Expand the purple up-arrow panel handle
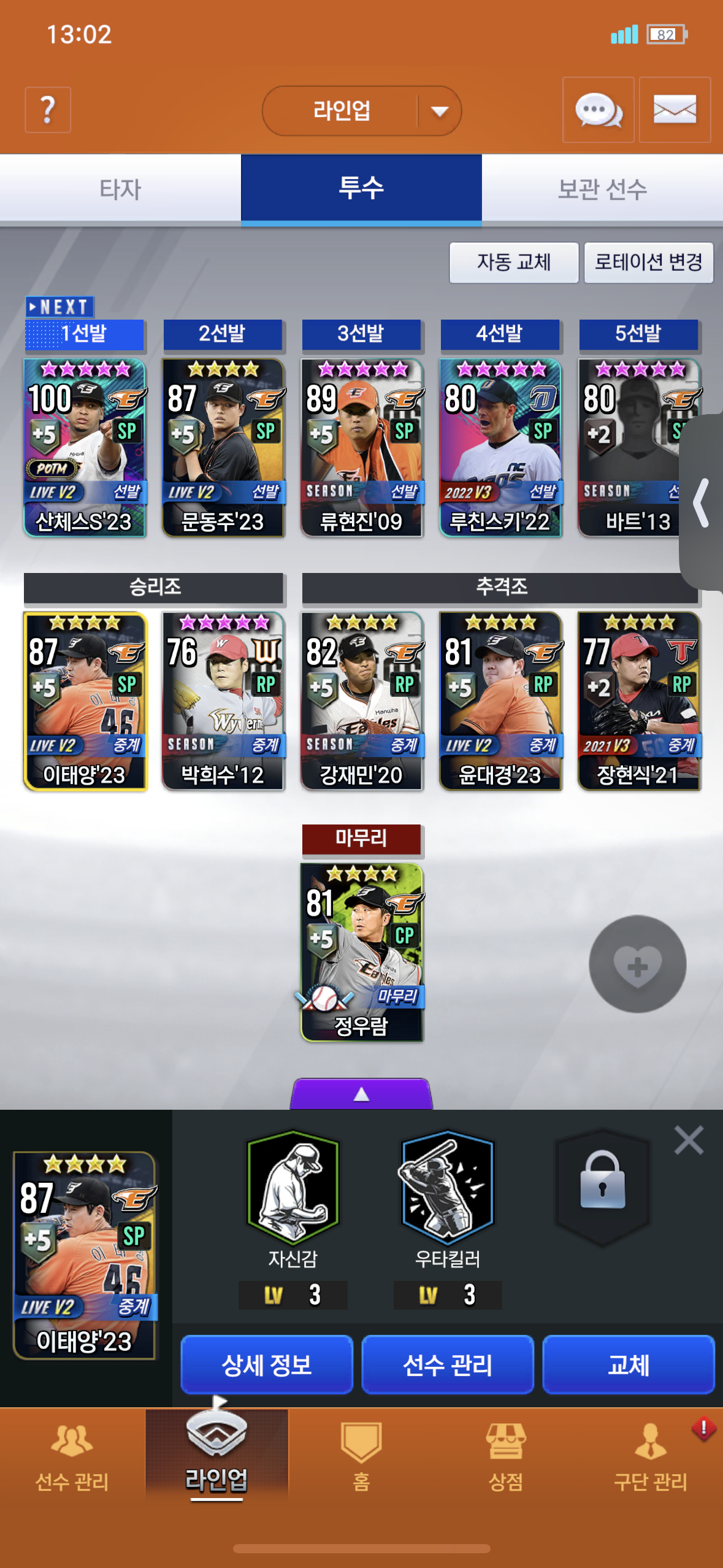This screenshot has height=1568, width=723. pos(362,1094)
